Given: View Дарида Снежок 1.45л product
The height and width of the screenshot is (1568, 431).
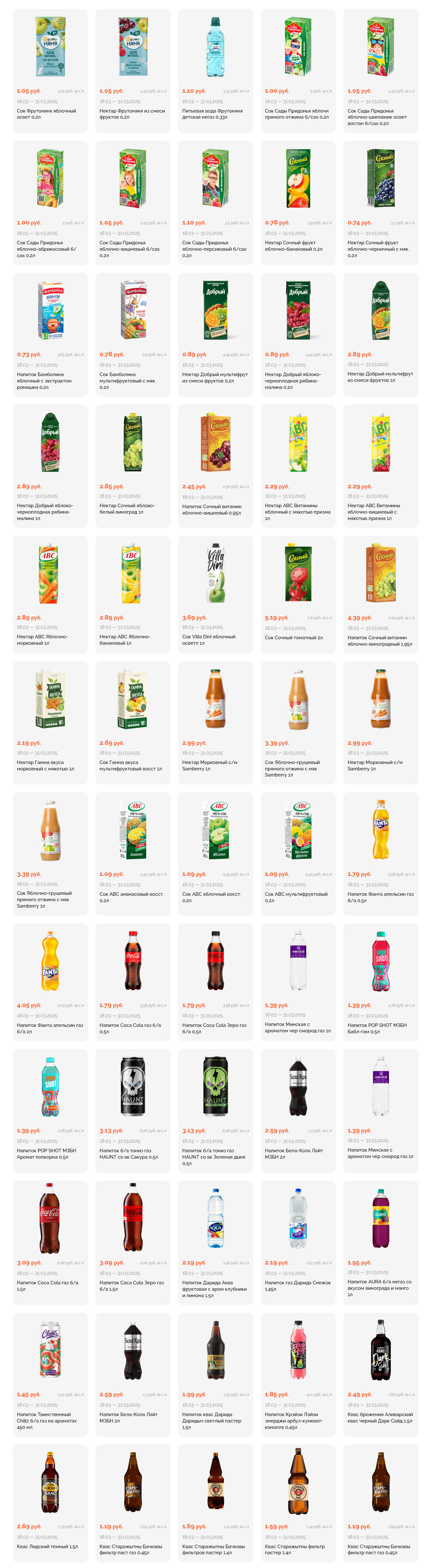Looking at the screenshot, I should click(298, 1242).
